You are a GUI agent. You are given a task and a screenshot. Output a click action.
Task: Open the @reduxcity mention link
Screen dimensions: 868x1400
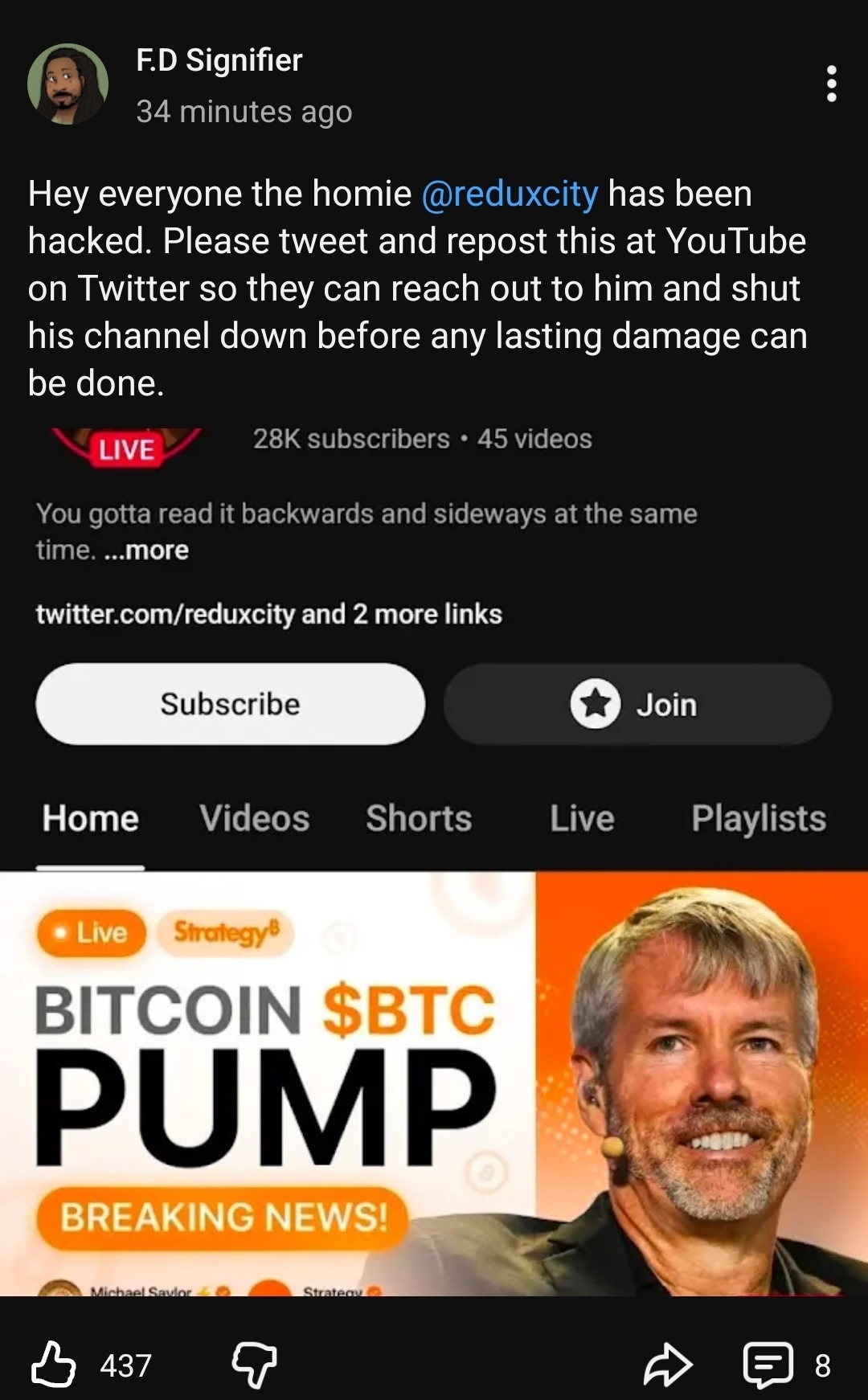(x=510, y=194)
